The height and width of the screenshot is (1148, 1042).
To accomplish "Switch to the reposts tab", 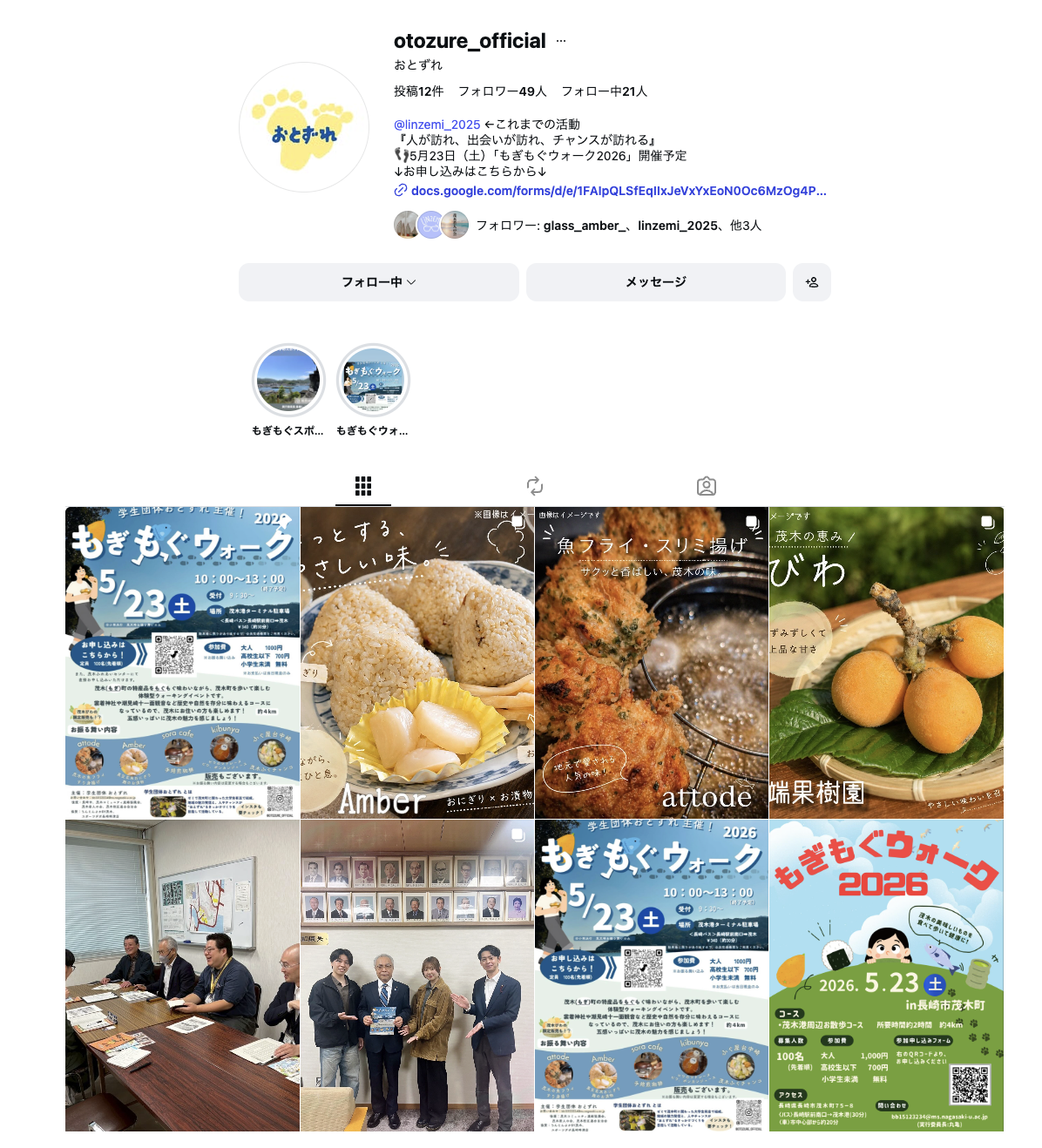I will coord(535,486).
